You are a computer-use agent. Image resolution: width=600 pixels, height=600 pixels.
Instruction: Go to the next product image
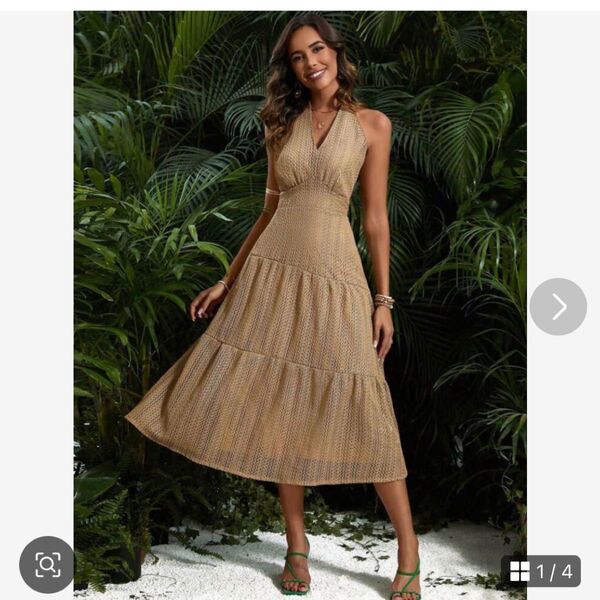tap(558, 307)
